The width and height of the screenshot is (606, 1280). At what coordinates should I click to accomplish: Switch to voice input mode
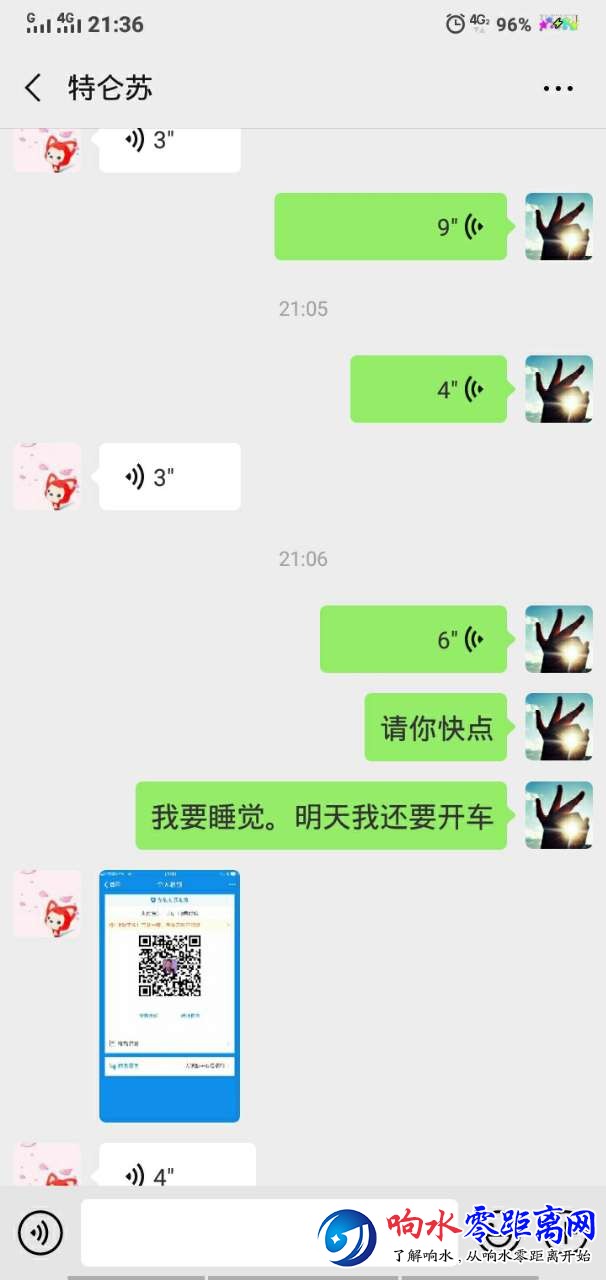(x=40, y=1232)
